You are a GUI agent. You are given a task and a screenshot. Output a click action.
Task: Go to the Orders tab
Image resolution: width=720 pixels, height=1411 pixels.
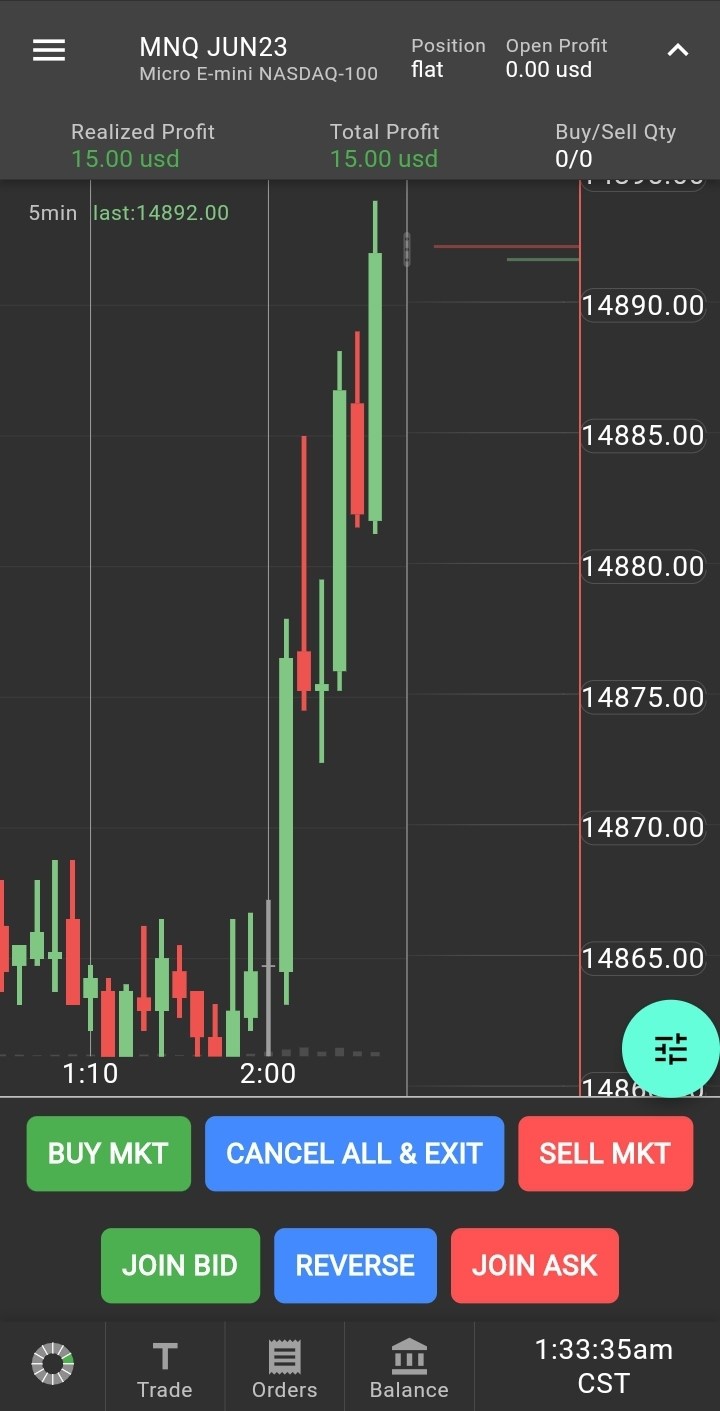(284, 1368)
